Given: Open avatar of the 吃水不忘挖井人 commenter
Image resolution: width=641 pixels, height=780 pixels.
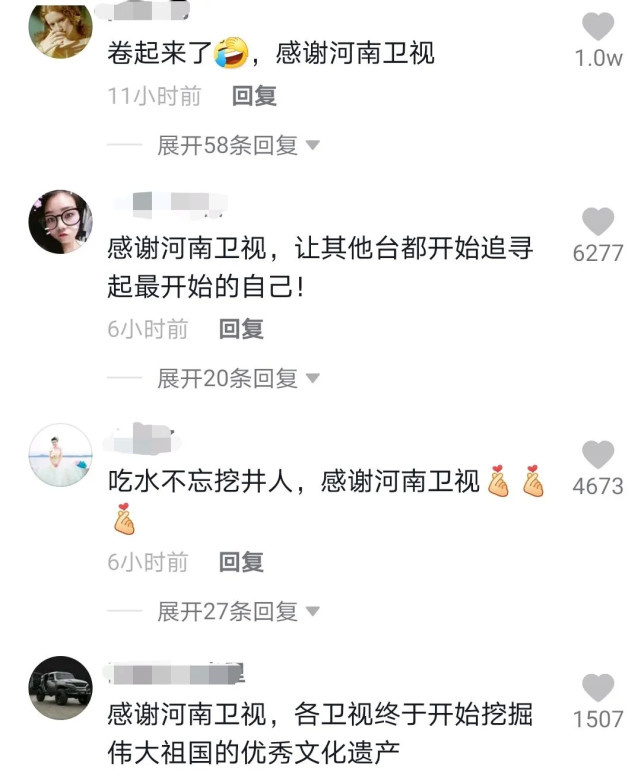Looking at the screenshot, I should tap(61, 455).
